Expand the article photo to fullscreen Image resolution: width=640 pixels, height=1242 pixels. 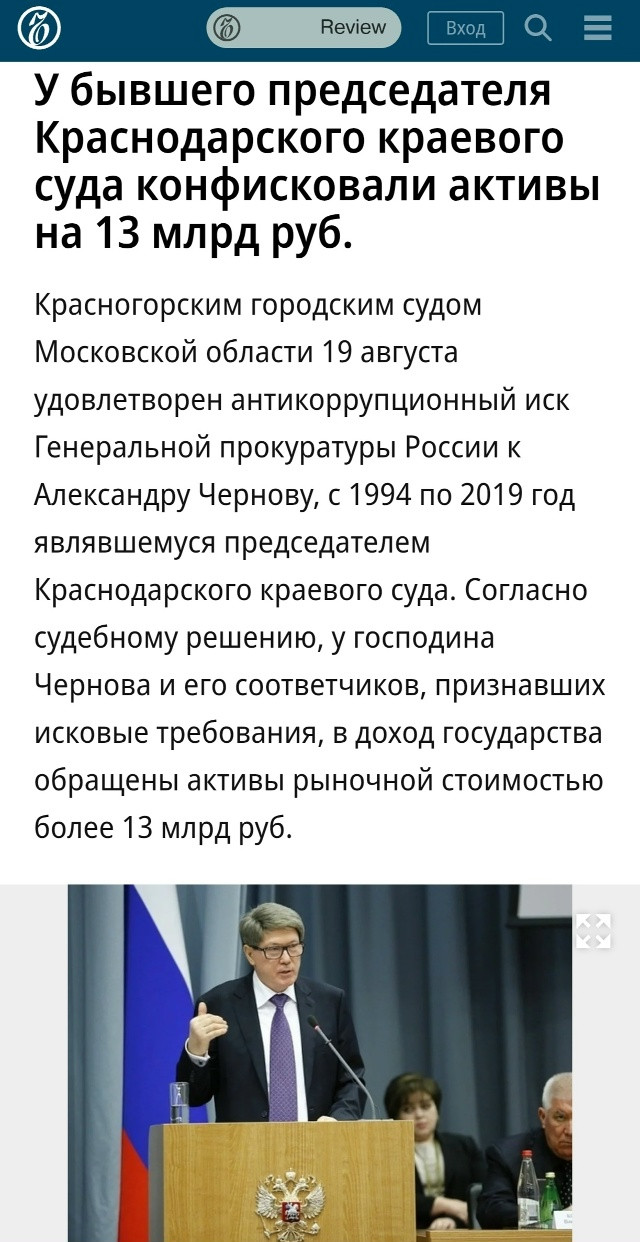click(x=593, y=930)
